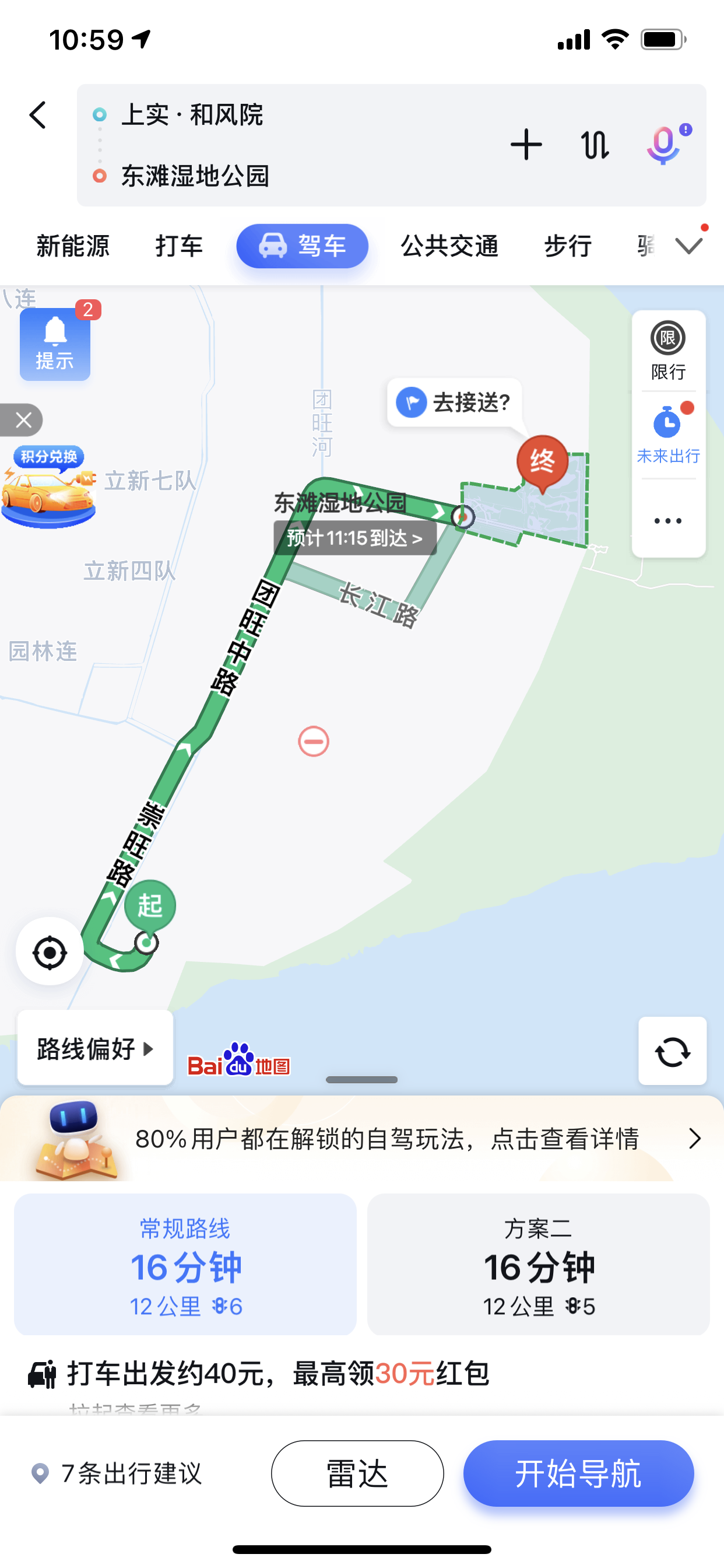Edit the starting point 上实·和风院

192,114
